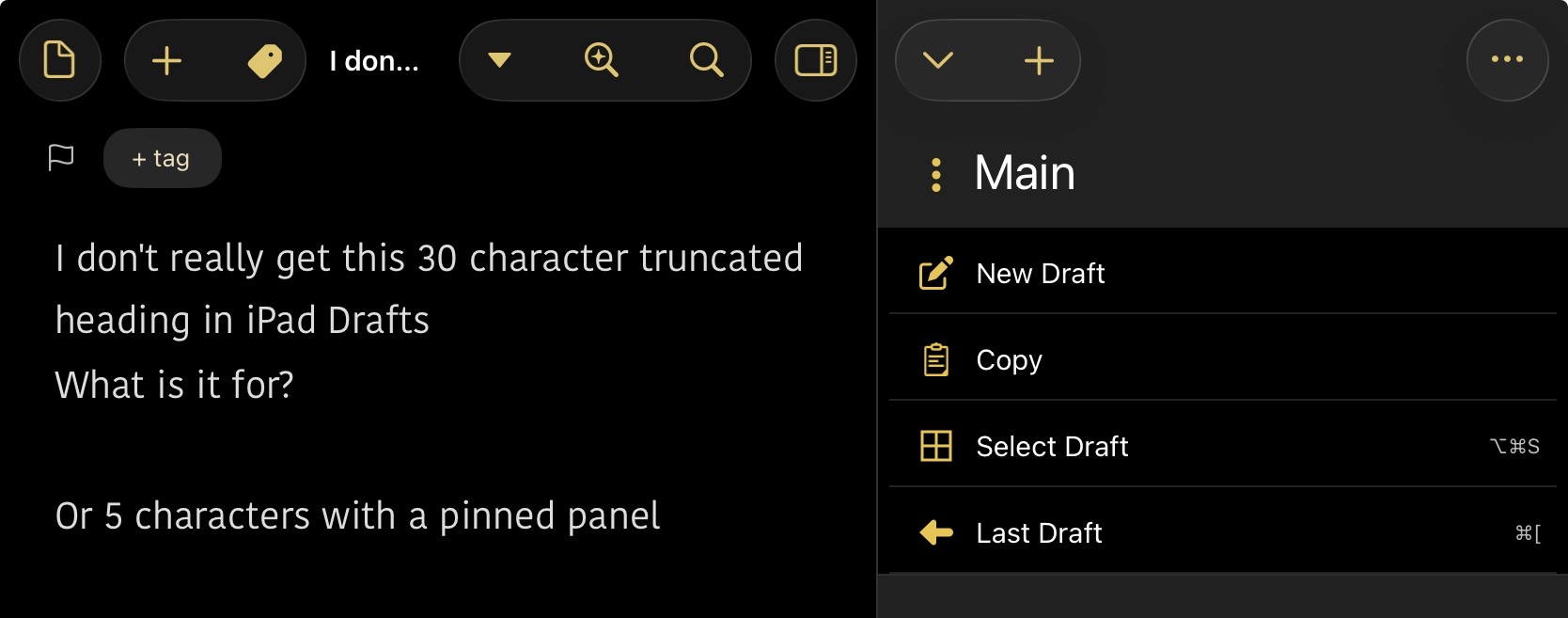This screenshot has height=618, width=1568.
Task: Run the Last Draft action
Action: click(x=1039, y=533)
